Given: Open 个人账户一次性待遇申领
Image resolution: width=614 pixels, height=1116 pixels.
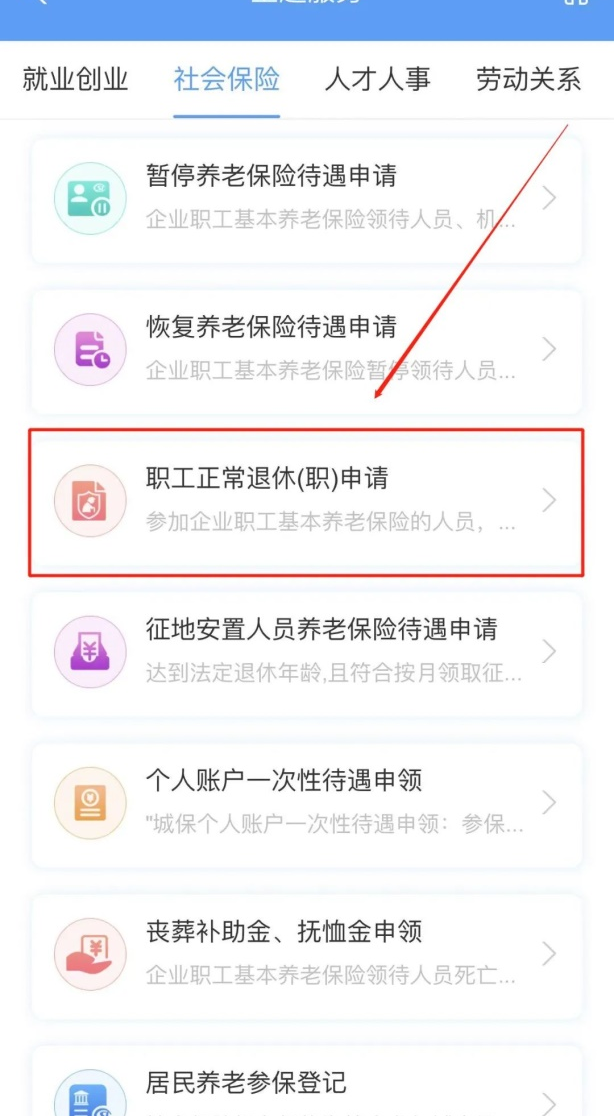Looking at the screenshot, I should (307, 803).
